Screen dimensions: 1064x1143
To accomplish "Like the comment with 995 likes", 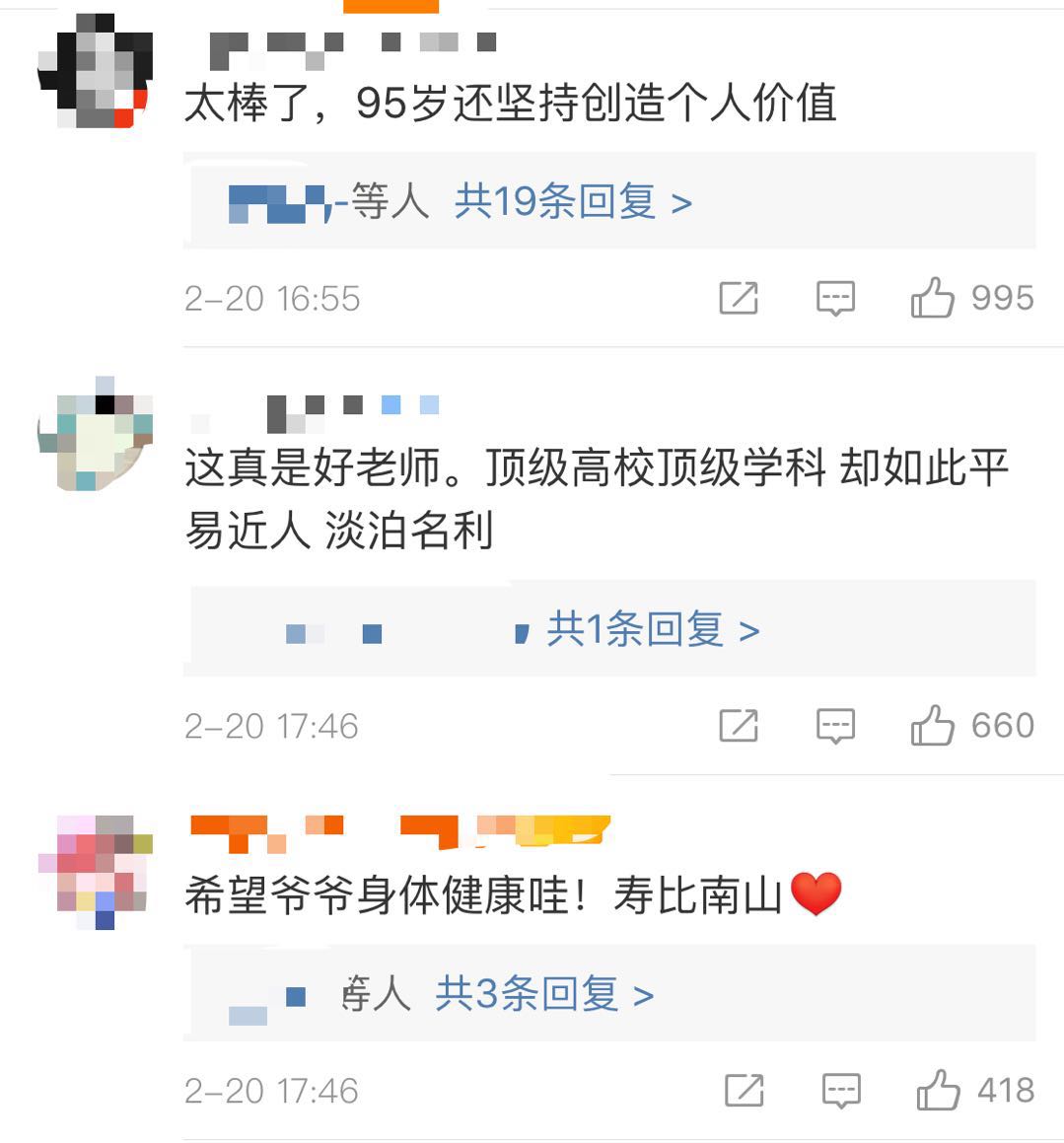I will click(x=932, y=298).
